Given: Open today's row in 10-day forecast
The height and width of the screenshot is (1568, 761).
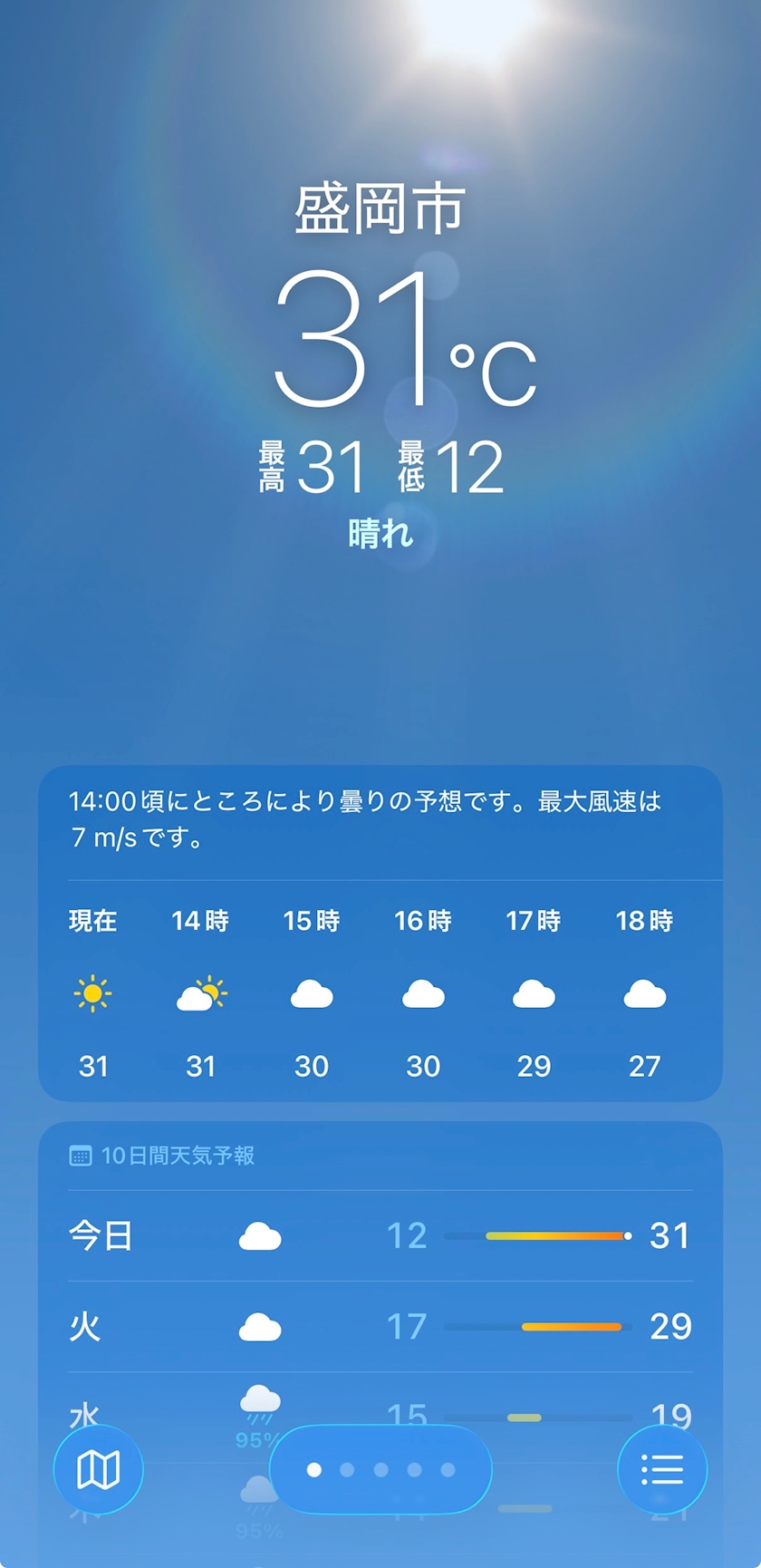Looking at the screenshot, I should tap(380, 1235).
